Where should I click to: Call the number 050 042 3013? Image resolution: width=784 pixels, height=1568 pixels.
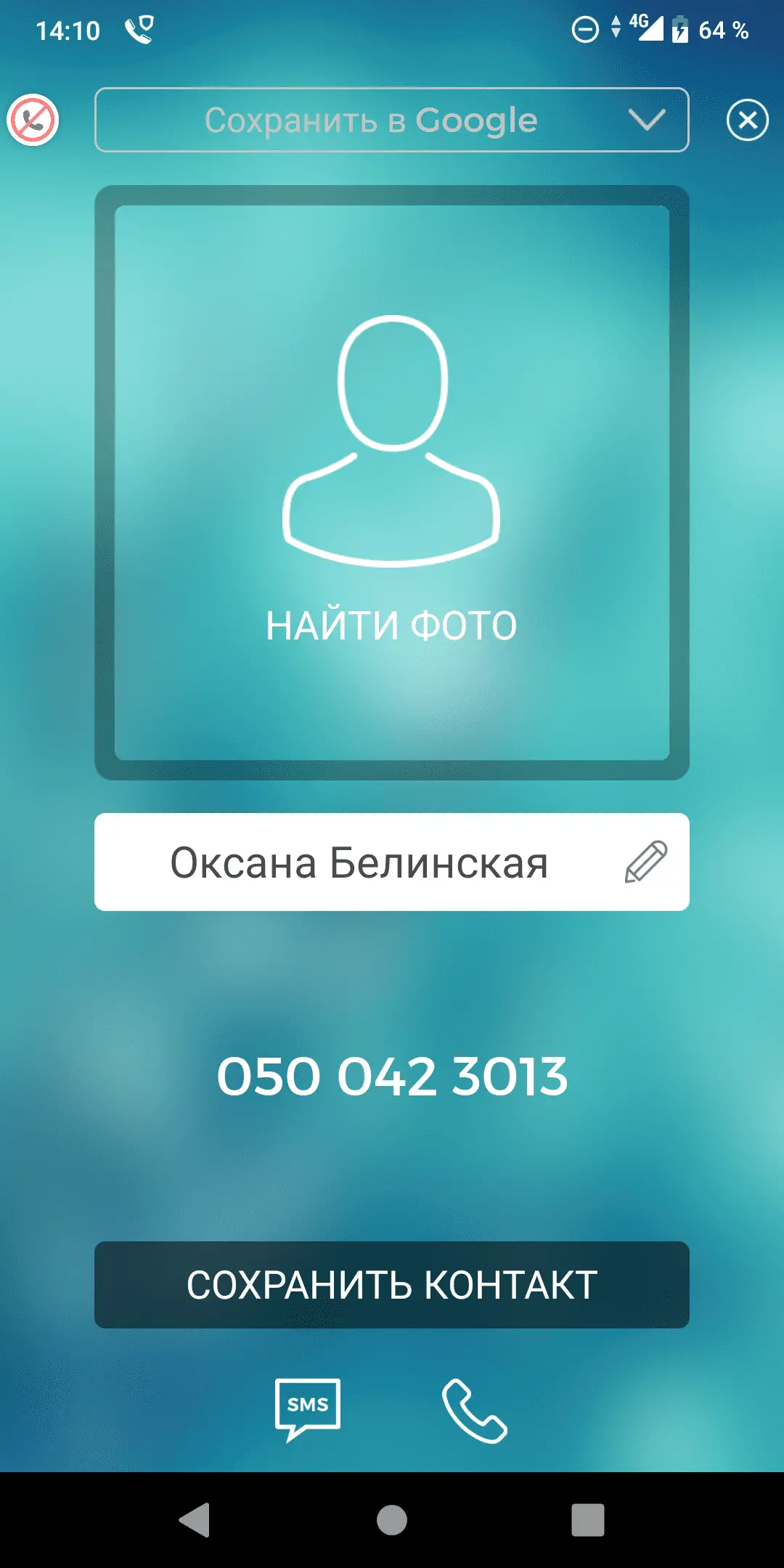(x=474, y=1410)
